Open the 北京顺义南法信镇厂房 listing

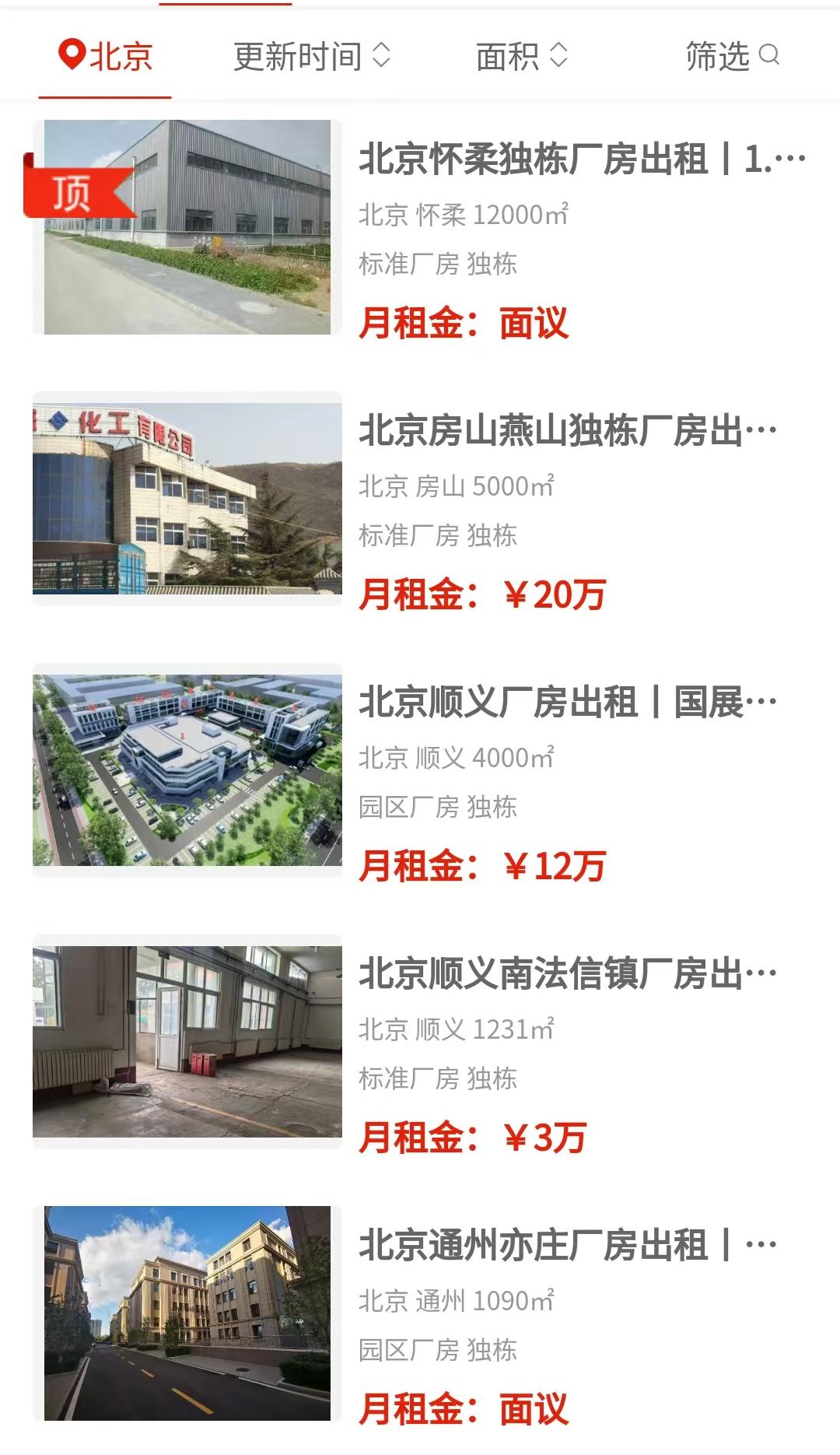point(568,975)
